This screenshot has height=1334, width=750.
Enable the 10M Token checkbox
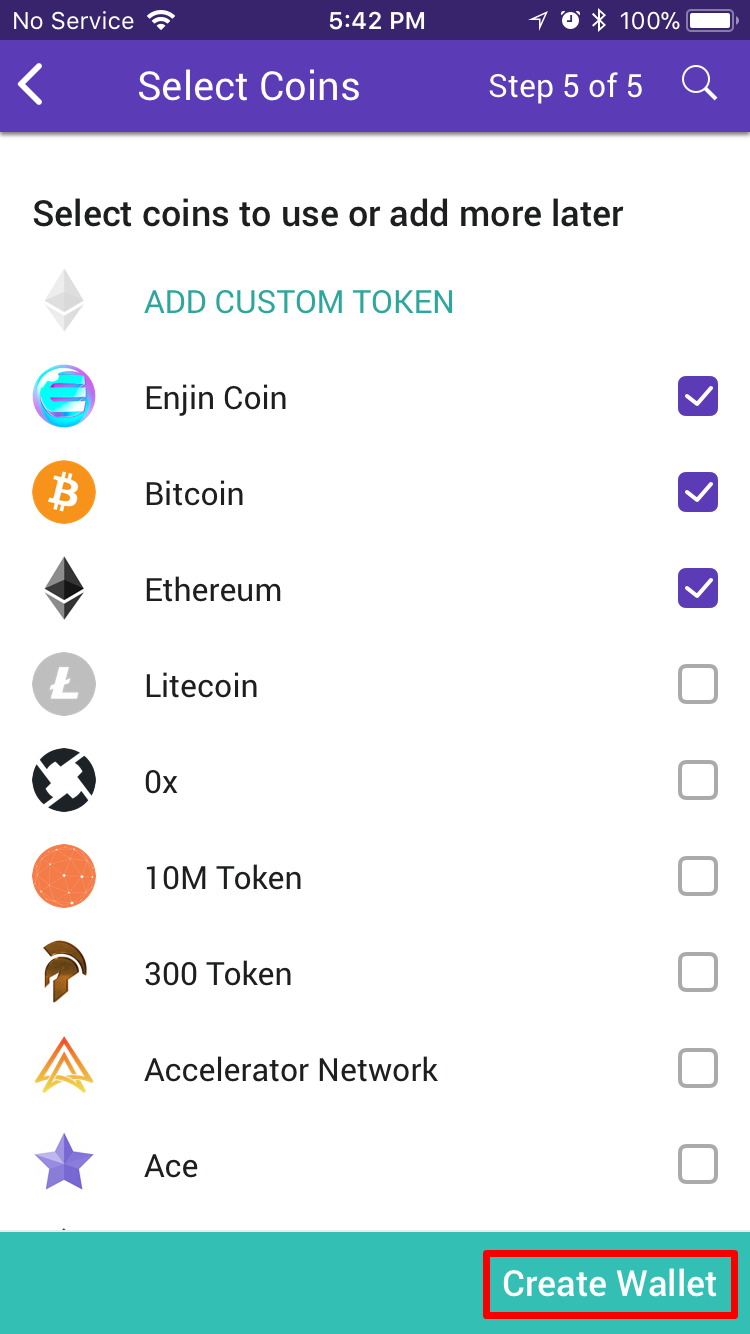point(698,876)
